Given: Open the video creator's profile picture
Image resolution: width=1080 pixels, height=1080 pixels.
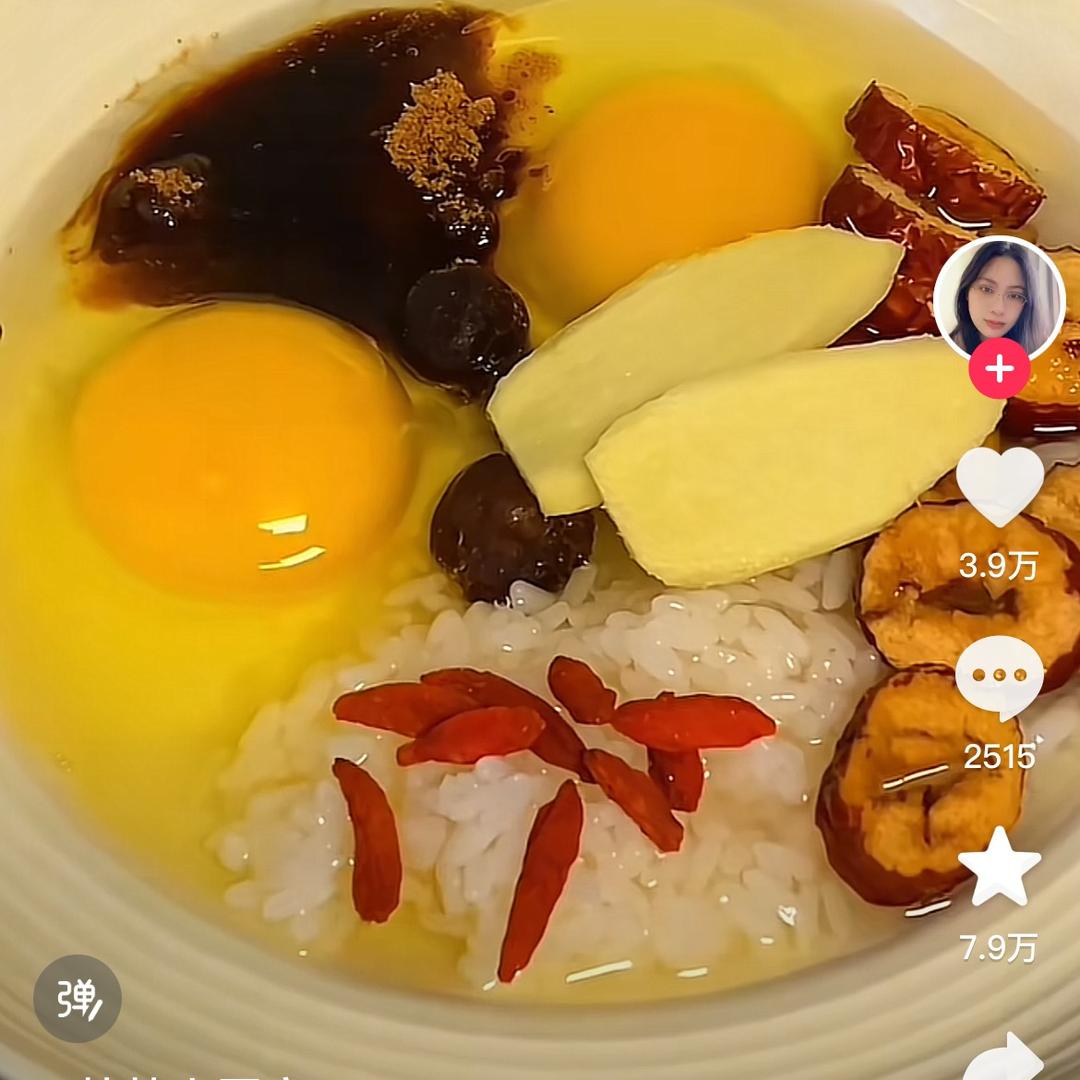Looking at the screenshot, I should pos(998,296).
